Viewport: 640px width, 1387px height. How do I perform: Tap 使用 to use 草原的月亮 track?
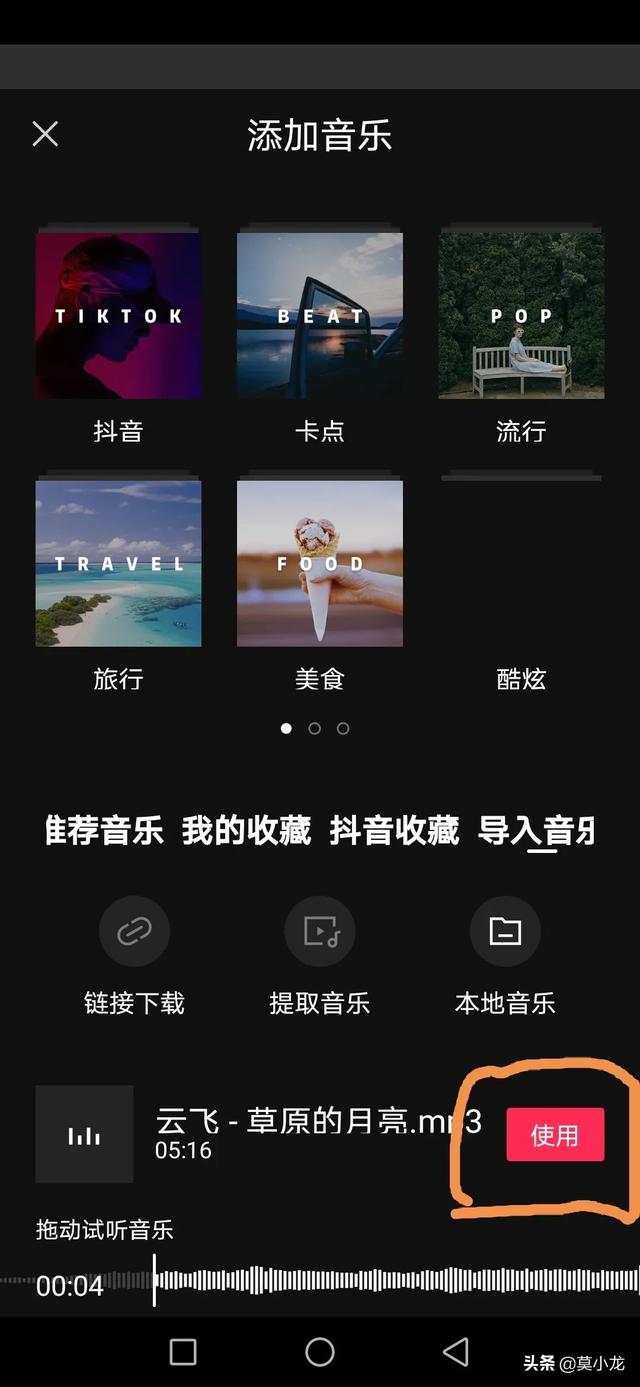(x=555, y=1135)
